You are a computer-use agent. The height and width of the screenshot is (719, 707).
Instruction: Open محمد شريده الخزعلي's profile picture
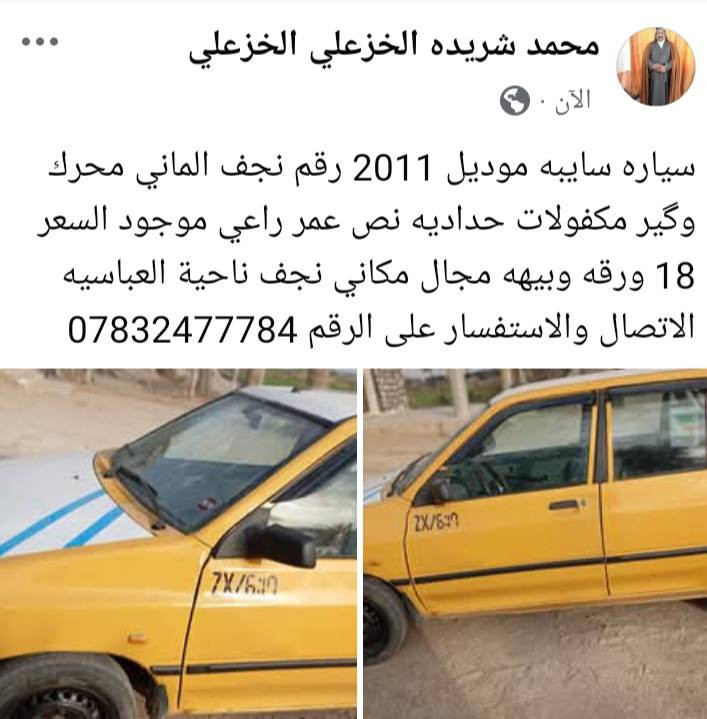tap(656, 67)
